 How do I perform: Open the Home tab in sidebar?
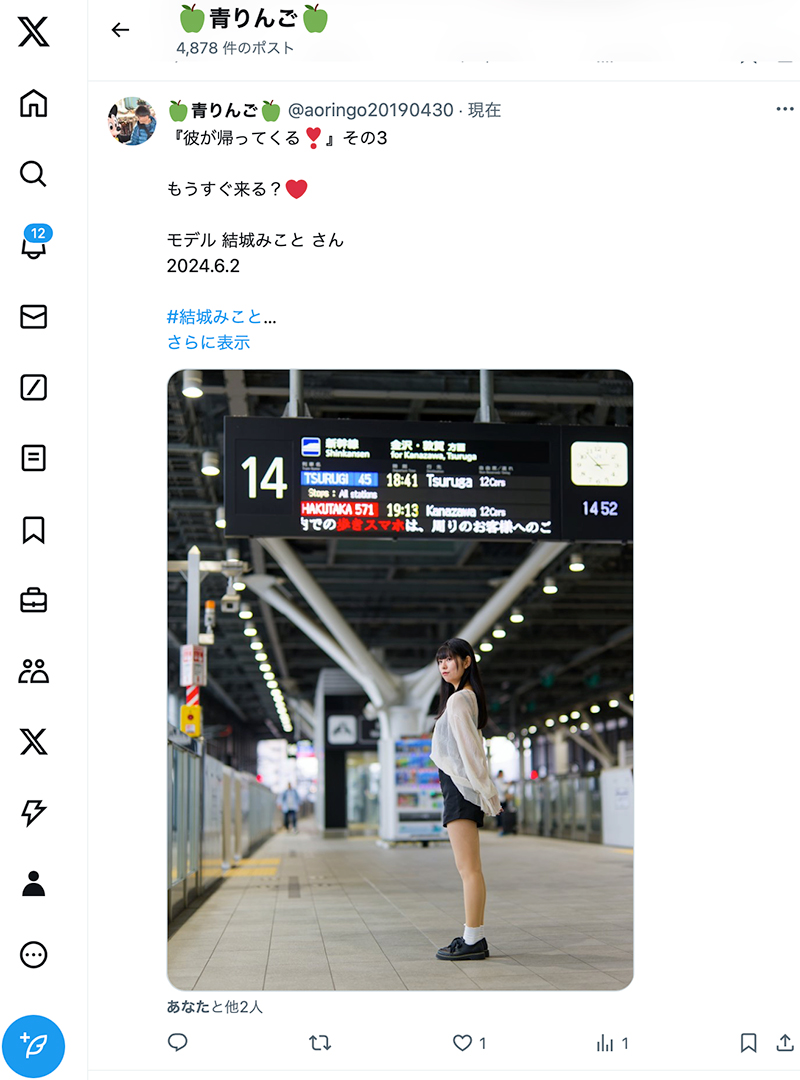pyautogui.click(x=34, y=103)
